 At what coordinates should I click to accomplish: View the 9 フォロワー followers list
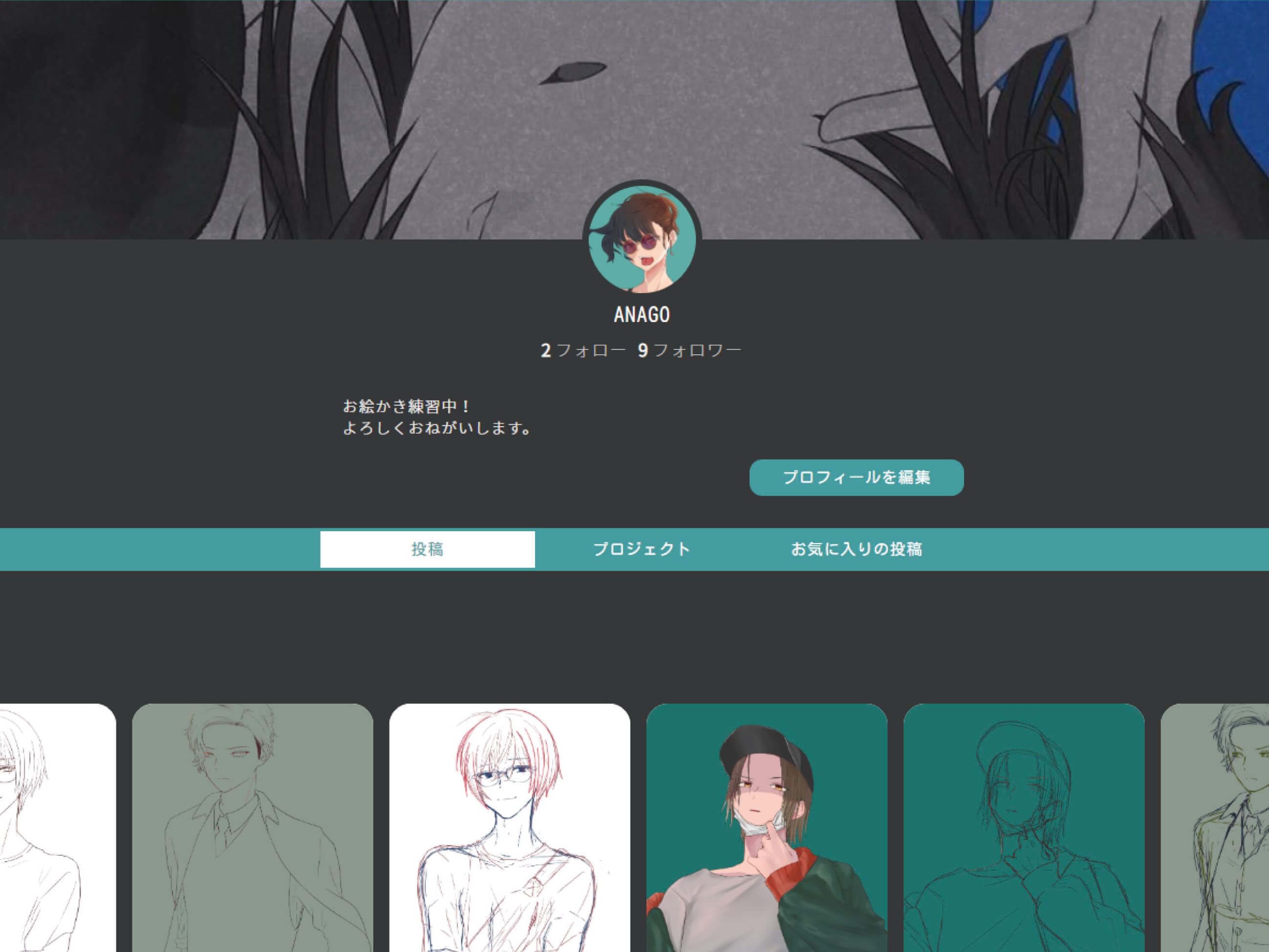[689, 350]
